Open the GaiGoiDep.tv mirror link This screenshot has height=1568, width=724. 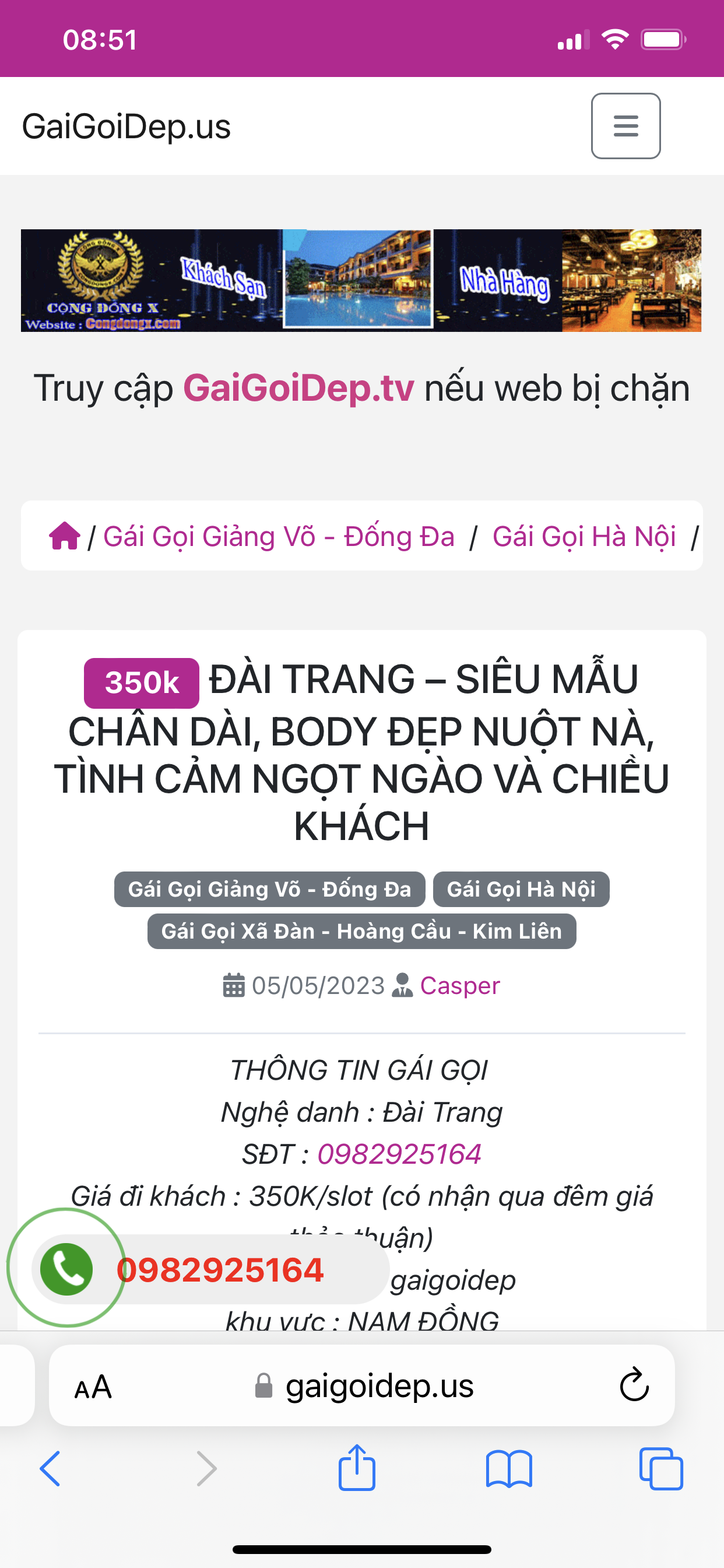[298, 388]
